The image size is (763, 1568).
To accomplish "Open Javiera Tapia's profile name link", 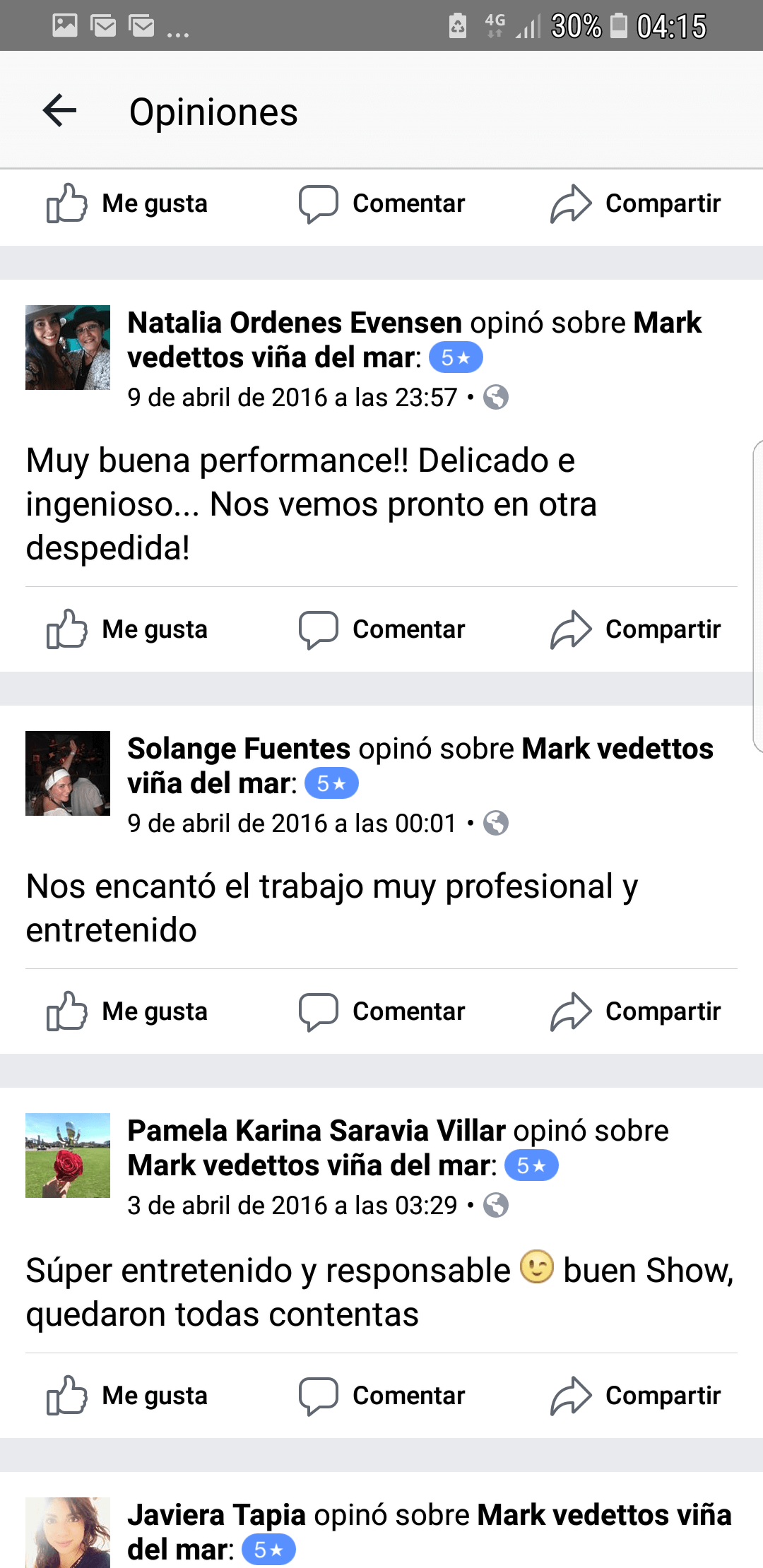I will (x=216, y=1515).
